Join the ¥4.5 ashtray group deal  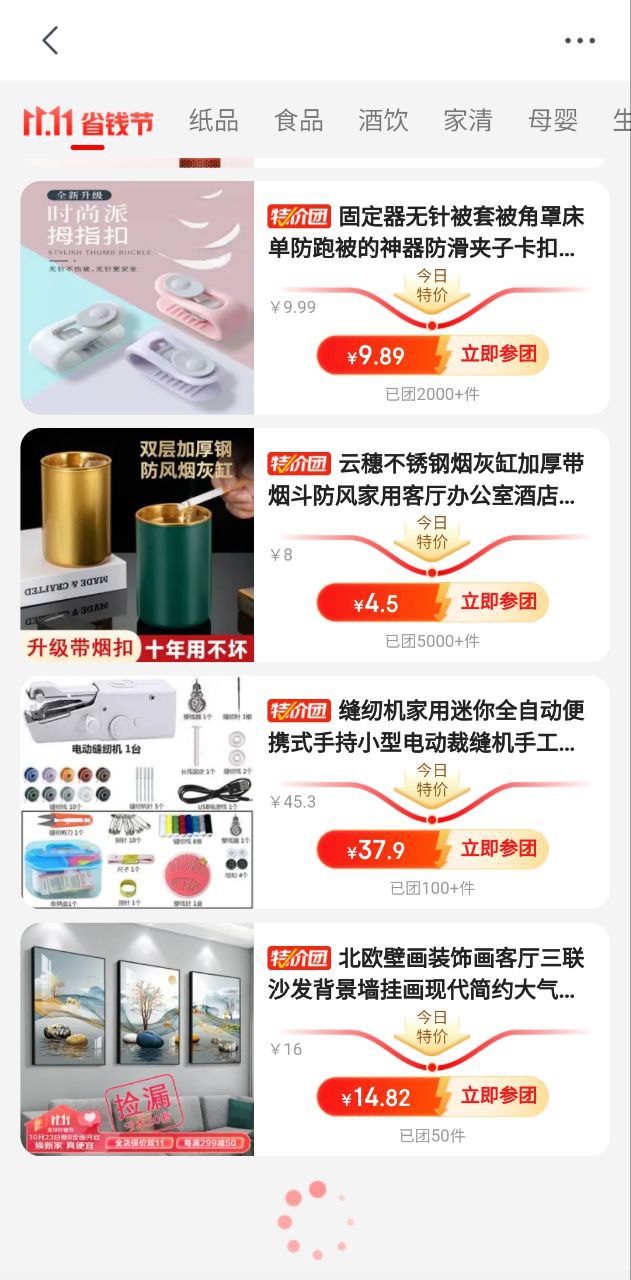498,602
